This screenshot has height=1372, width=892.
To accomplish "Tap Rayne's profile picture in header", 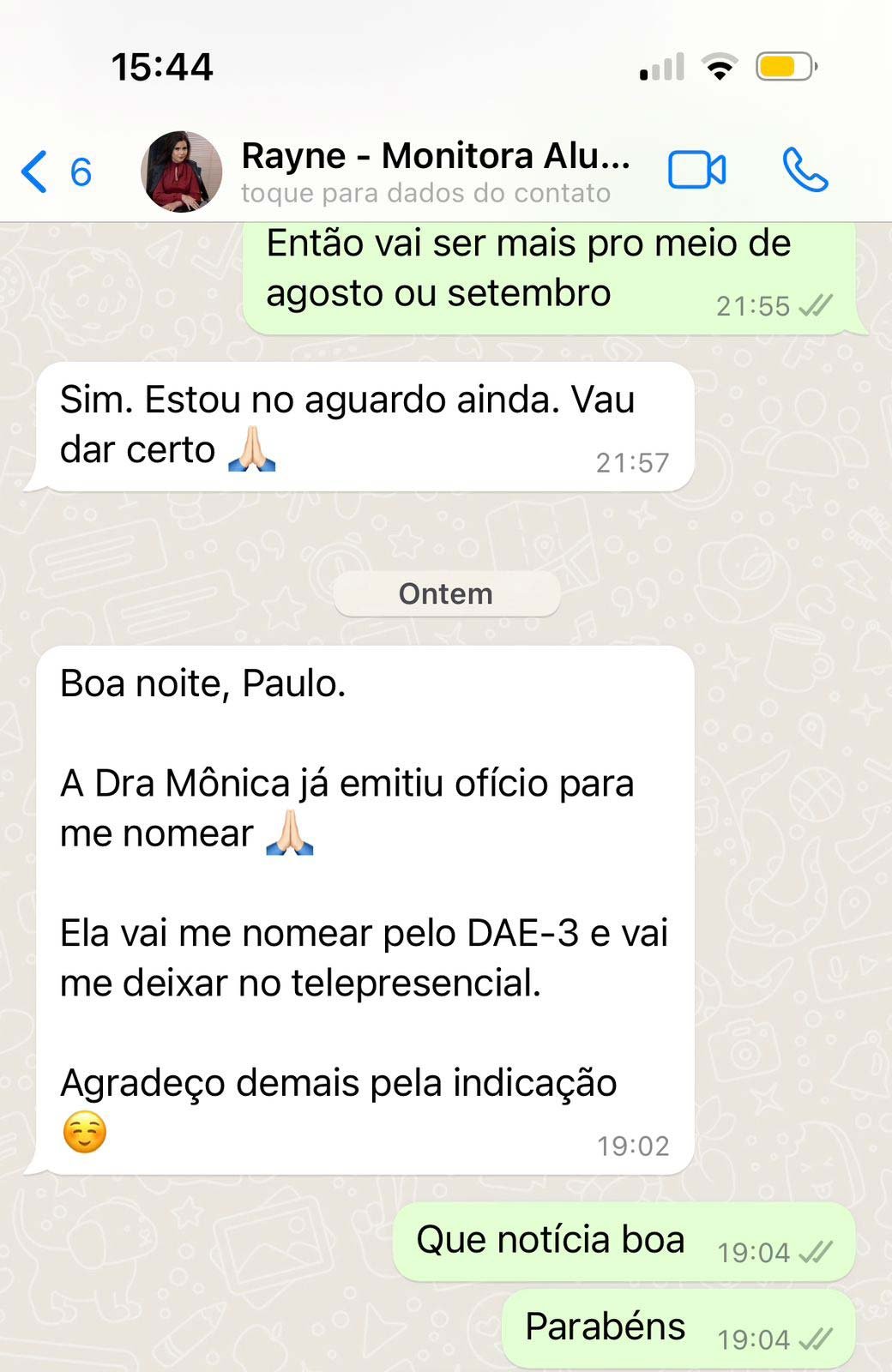I will [182, 171].
